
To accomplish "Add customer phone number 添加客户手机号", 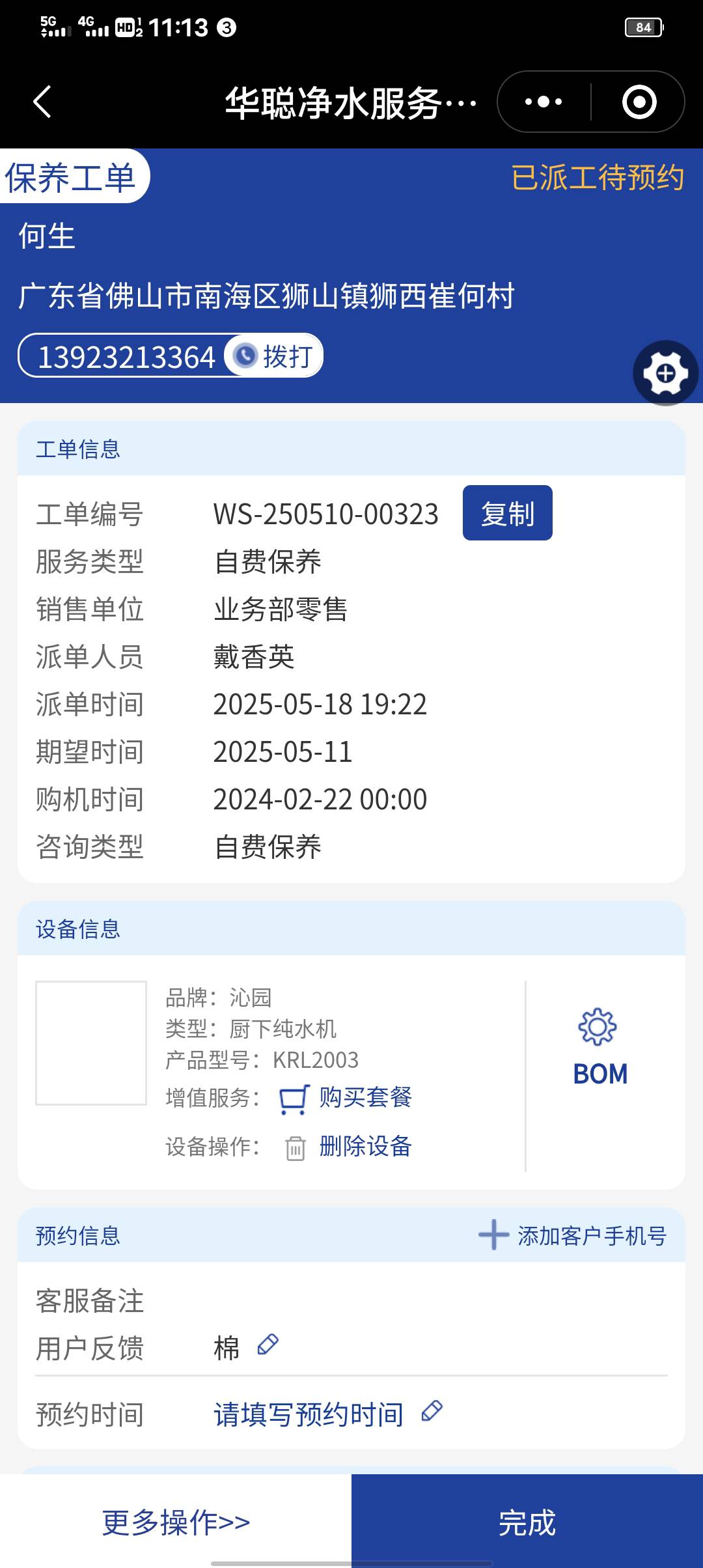I will 573,1235.
